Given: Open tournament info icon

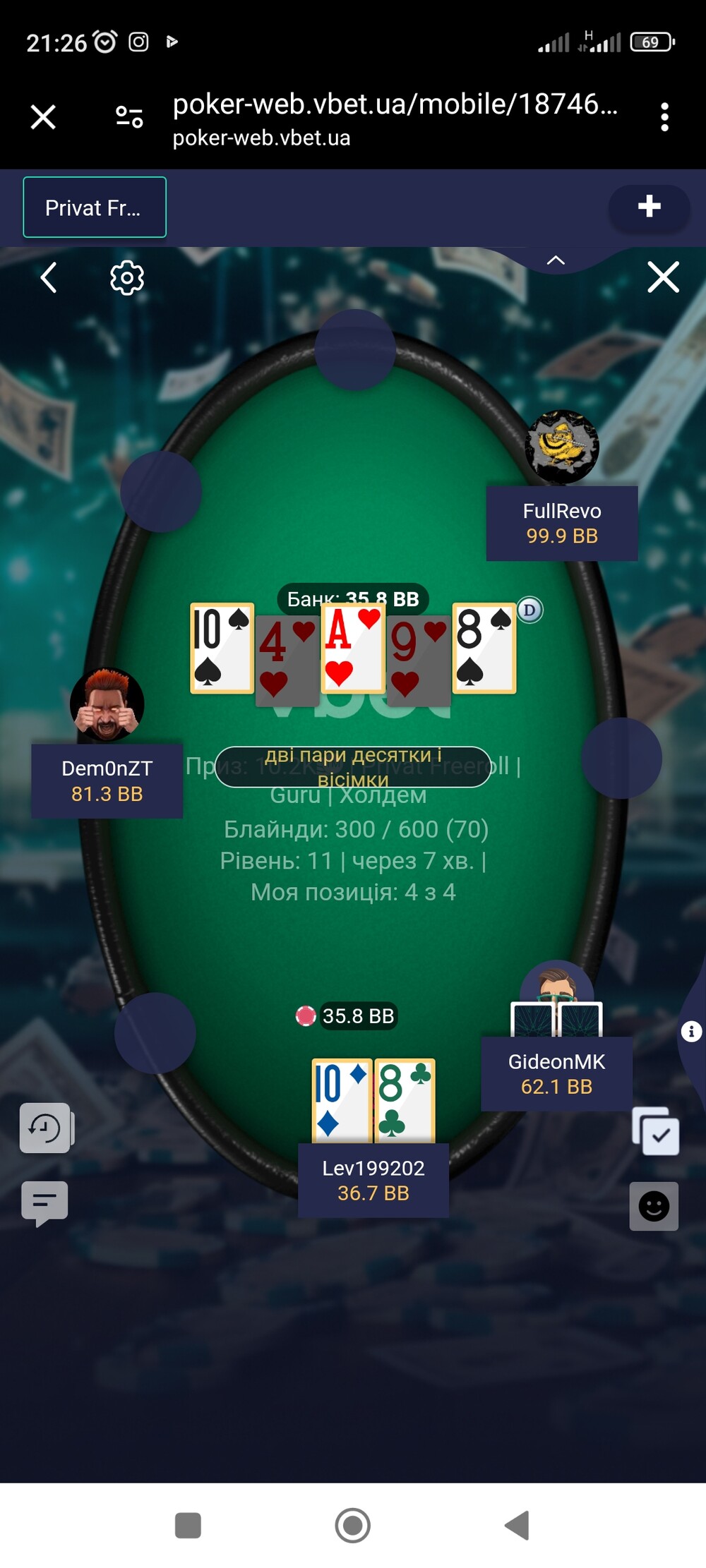Looking at the screenshot, I should click(x=691, y=1032).
